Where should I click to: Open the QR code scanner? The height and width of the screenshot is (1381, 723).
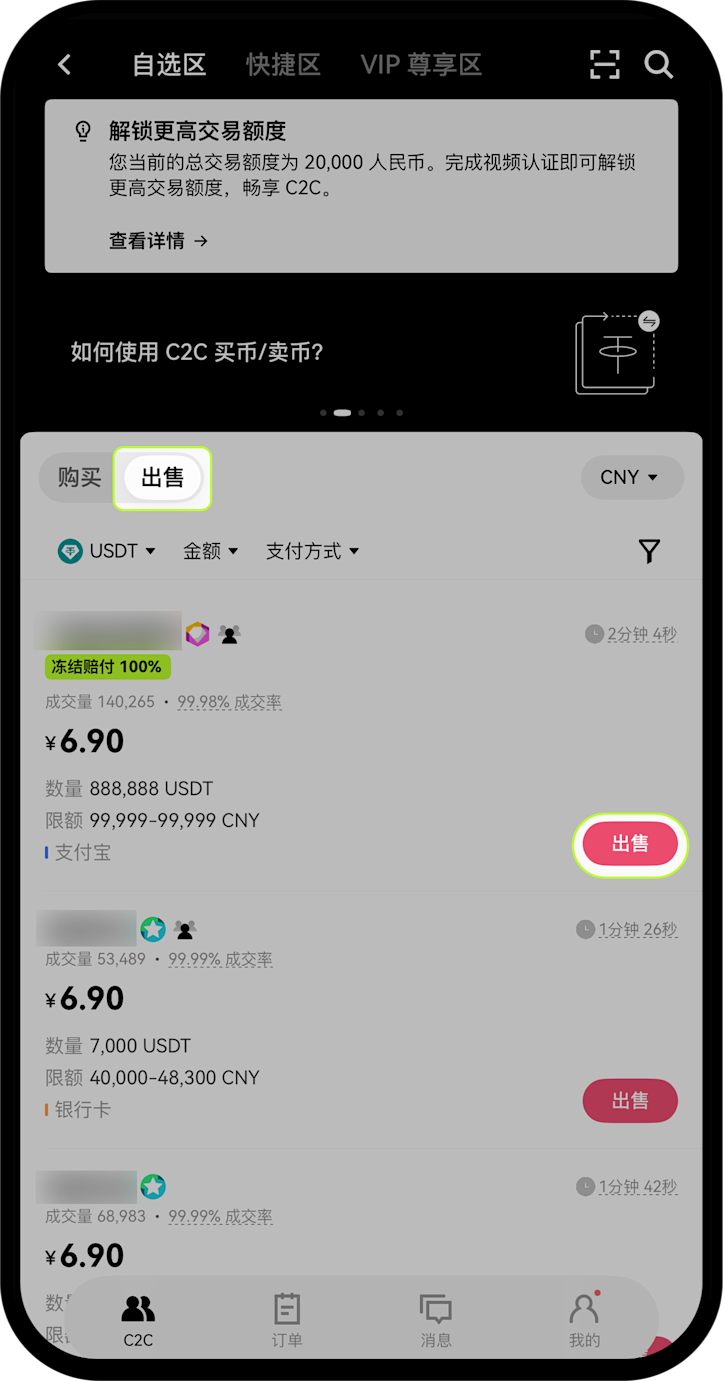pos(604,64)
